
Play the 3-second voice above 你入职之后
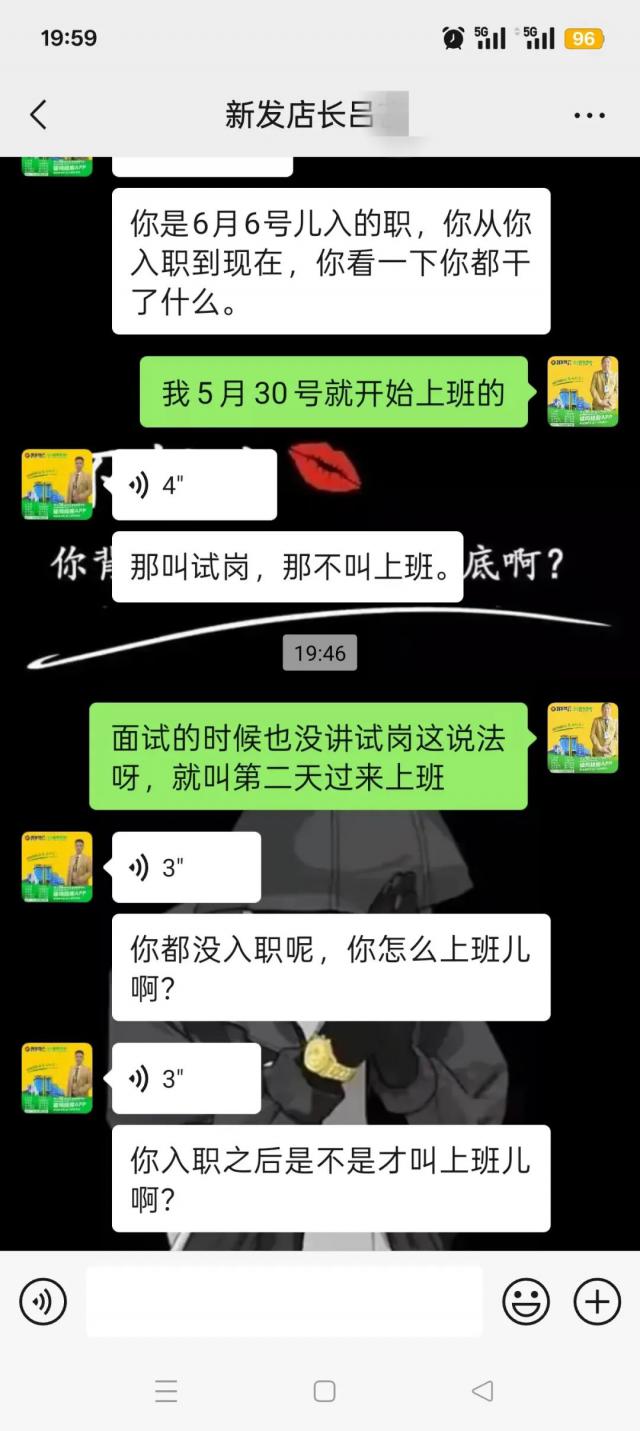[186, 1079]
